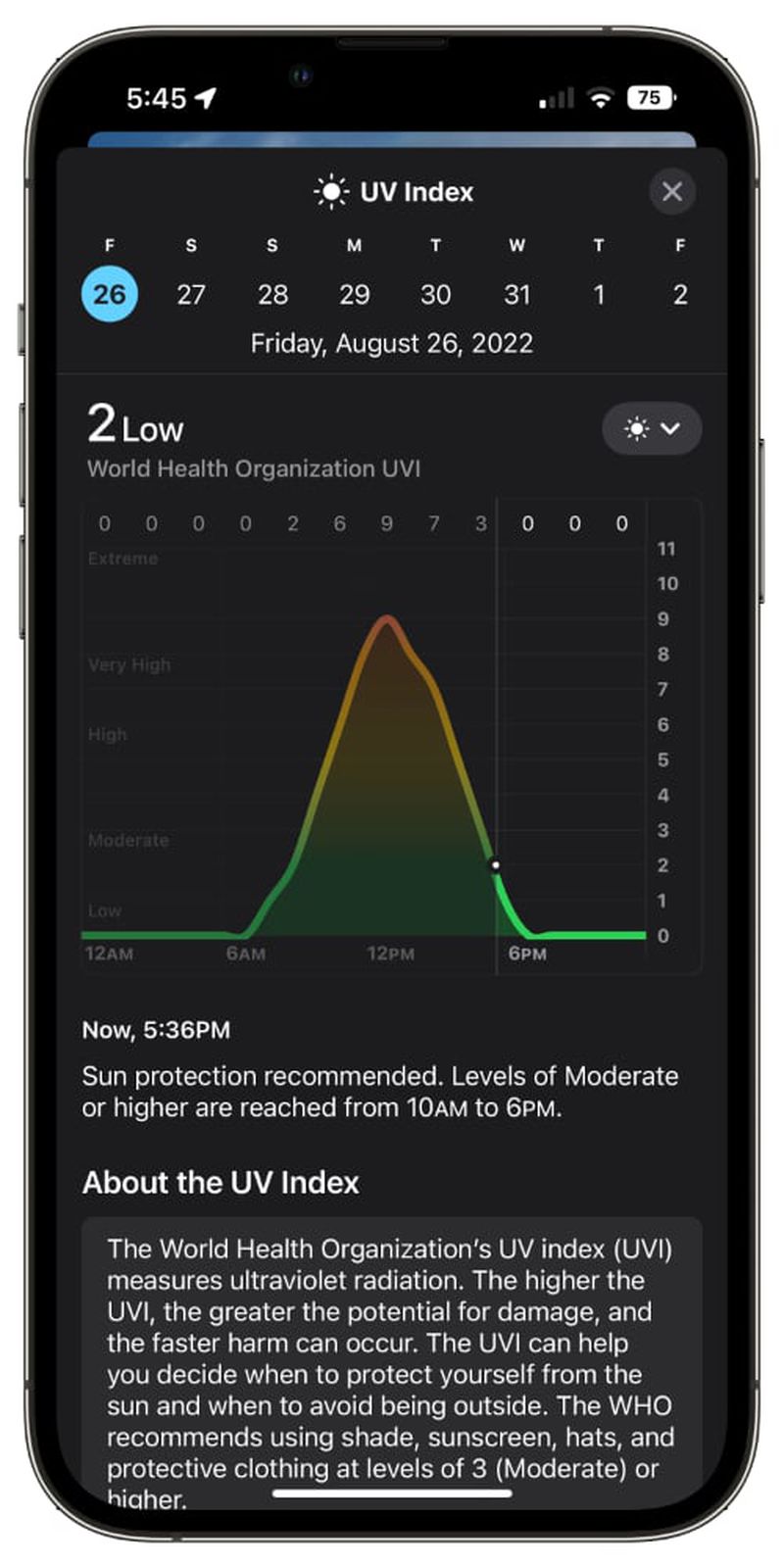Tap the sun symbol inside the metric picker pill
Viewport: 784px width, 1568px height.
637,429
